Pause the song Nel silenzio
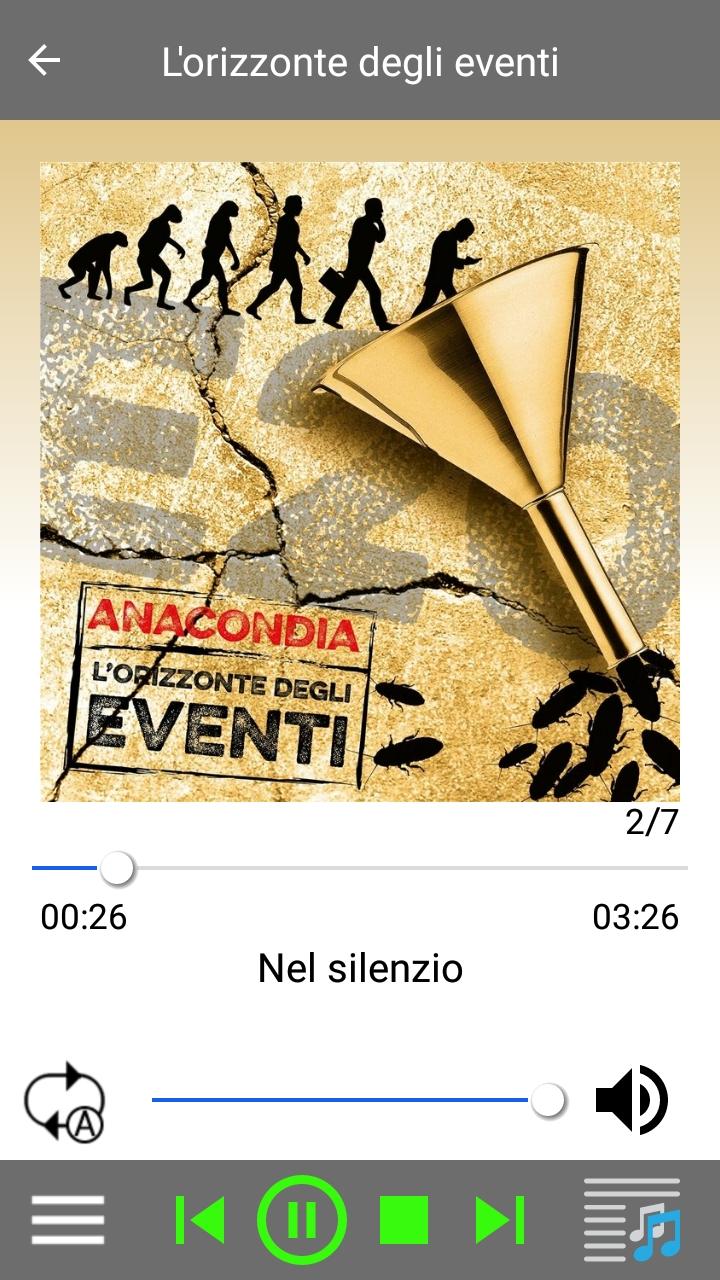Image resolution: width=720 pixels, height=1280 pixels. click(x=302, y=1220)
